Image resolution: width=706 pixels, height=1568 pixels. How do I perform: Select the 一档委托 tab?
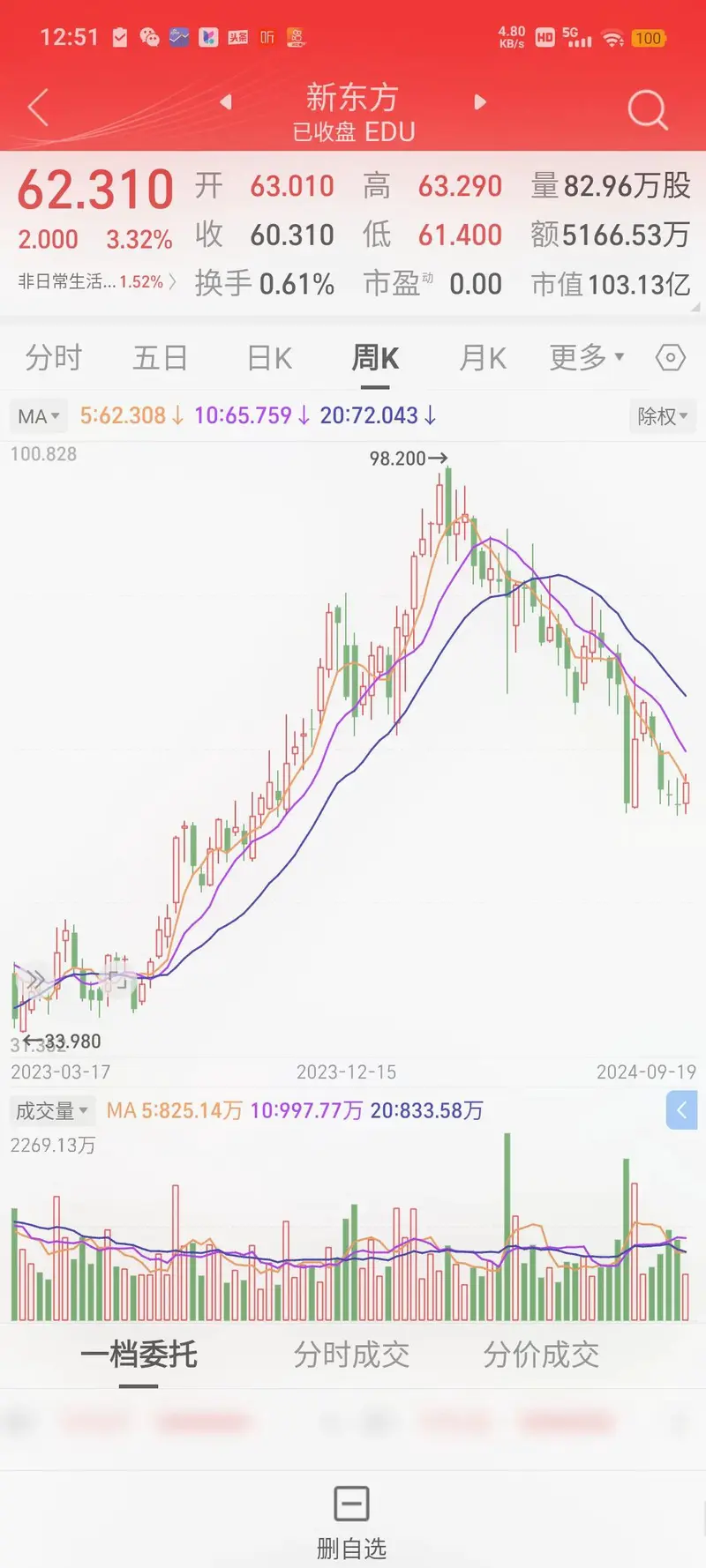139,1355
